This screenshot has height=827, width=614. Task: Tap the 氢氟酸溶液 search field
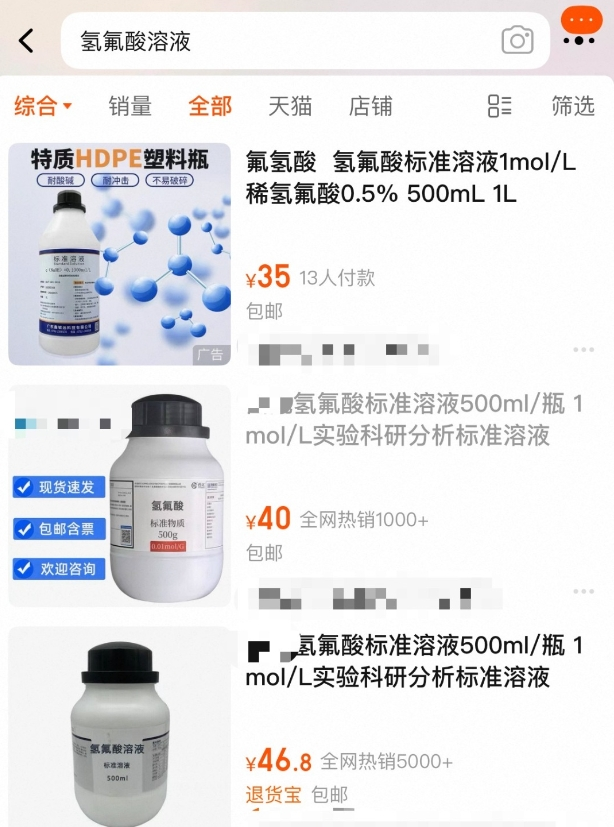pyautogui.click(x=280, y=41)
